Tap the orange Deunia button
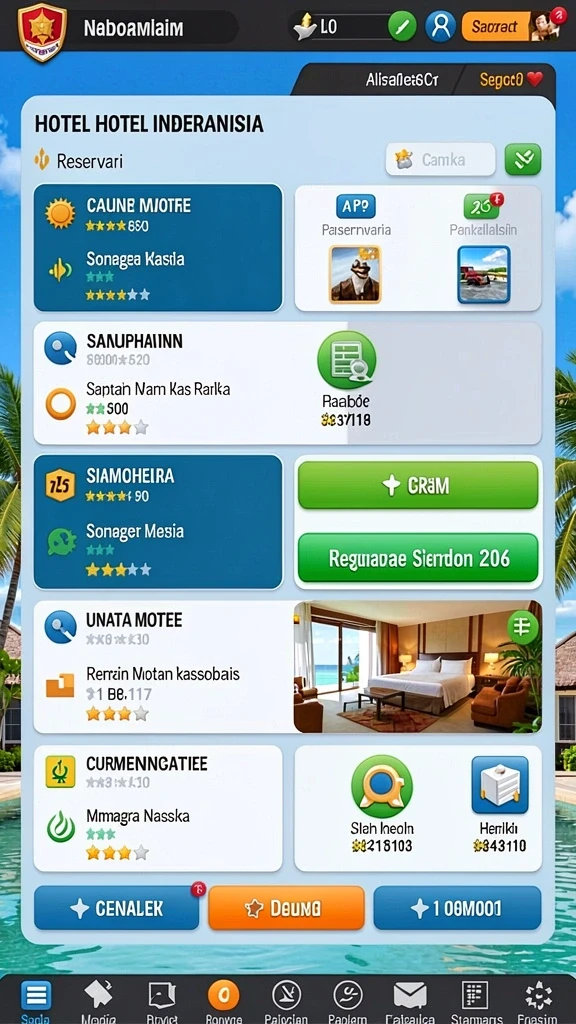The height and width of the screenshot is (1024, 576). click(286, 908)
